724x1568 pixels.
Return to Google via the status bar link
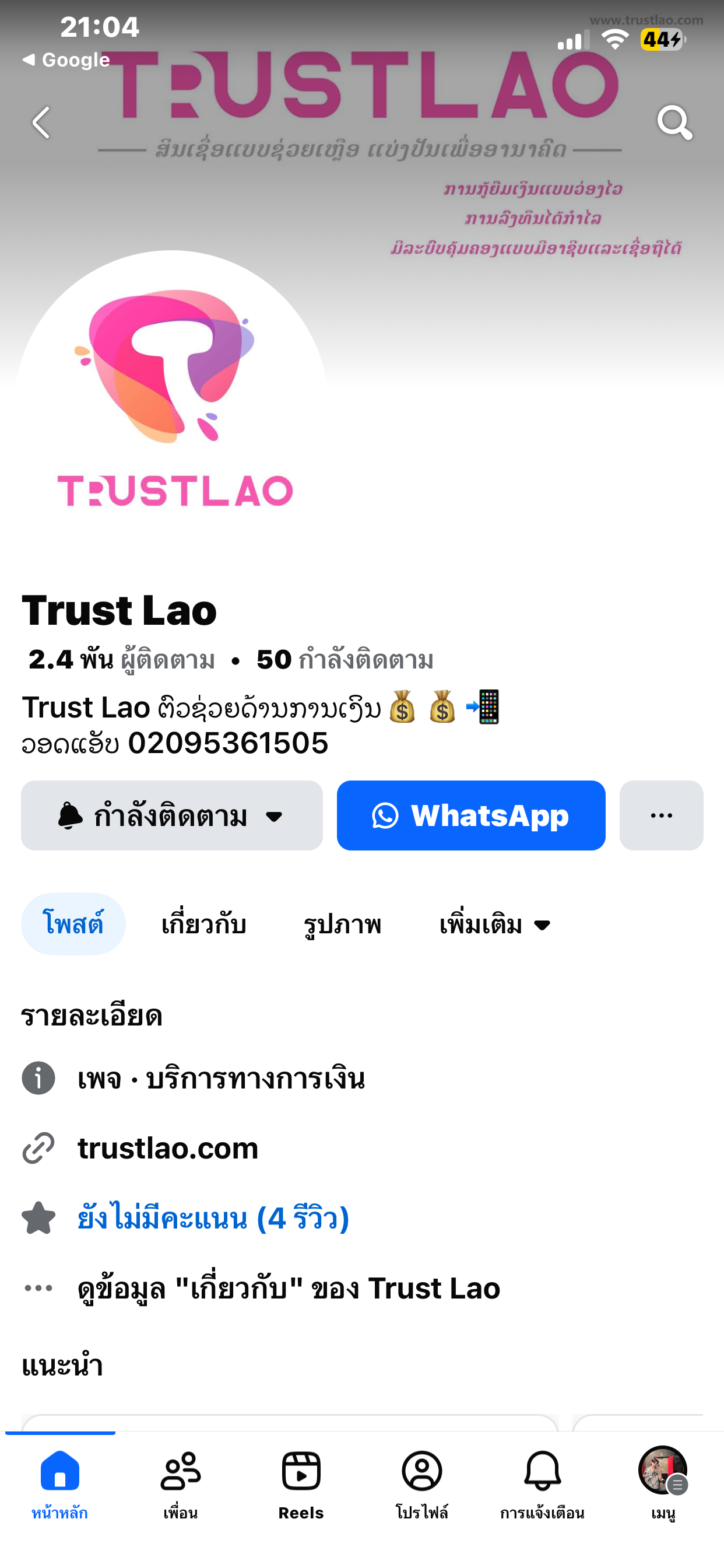[x=66, y=60]
